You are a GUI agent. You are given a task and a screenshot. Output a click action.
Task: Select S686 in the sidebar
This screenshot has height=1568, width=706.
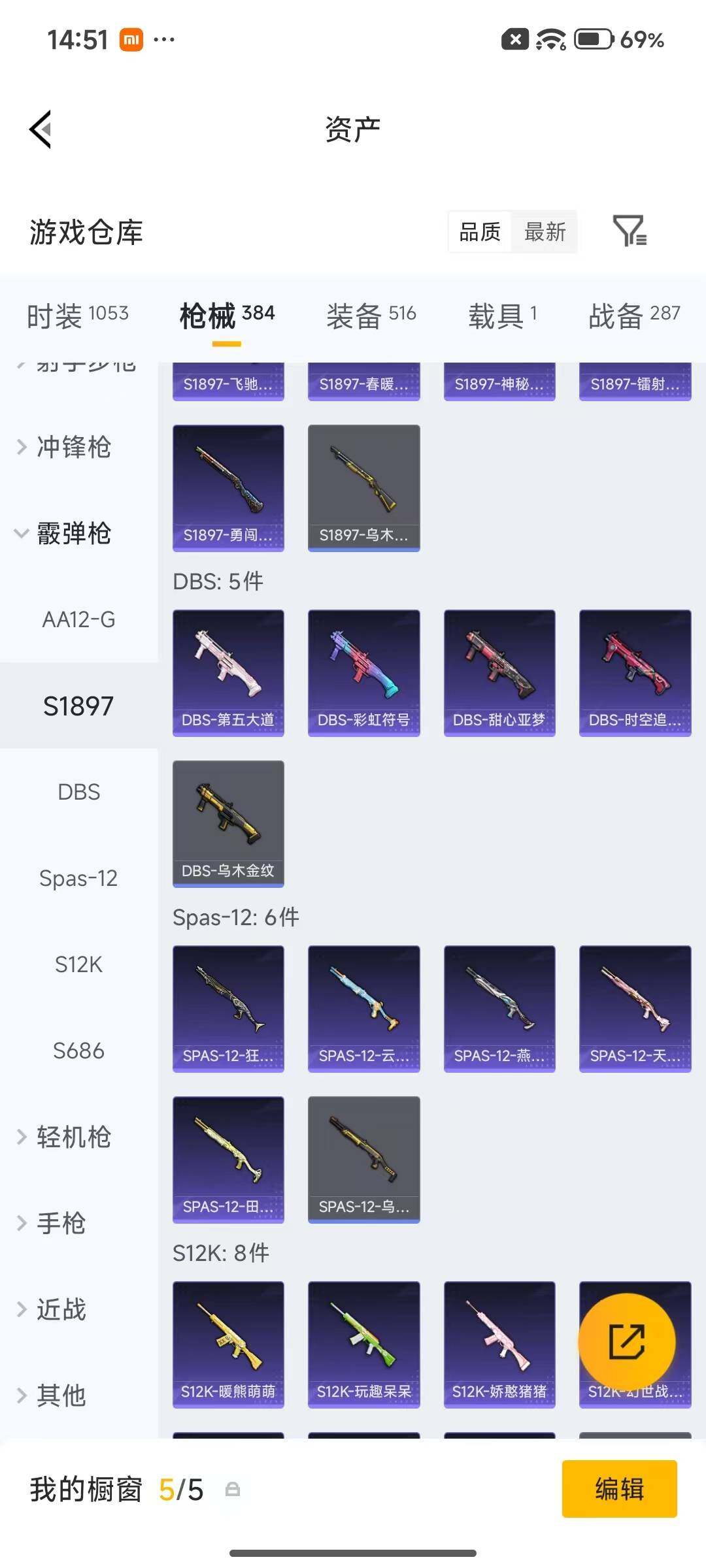pos(79,1051)
